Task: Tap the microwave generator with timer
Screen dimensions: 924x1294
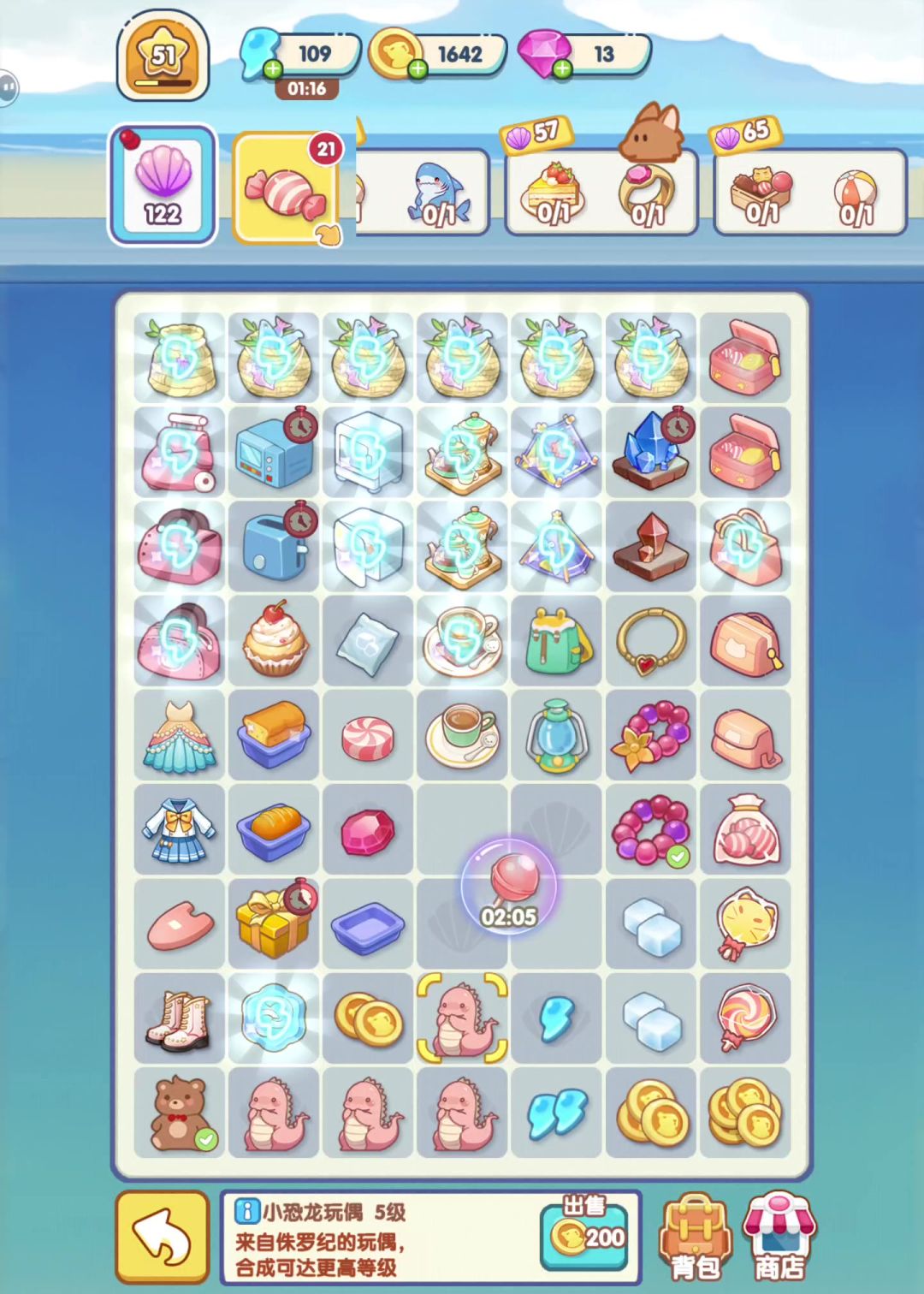Action: coord(274,453)
